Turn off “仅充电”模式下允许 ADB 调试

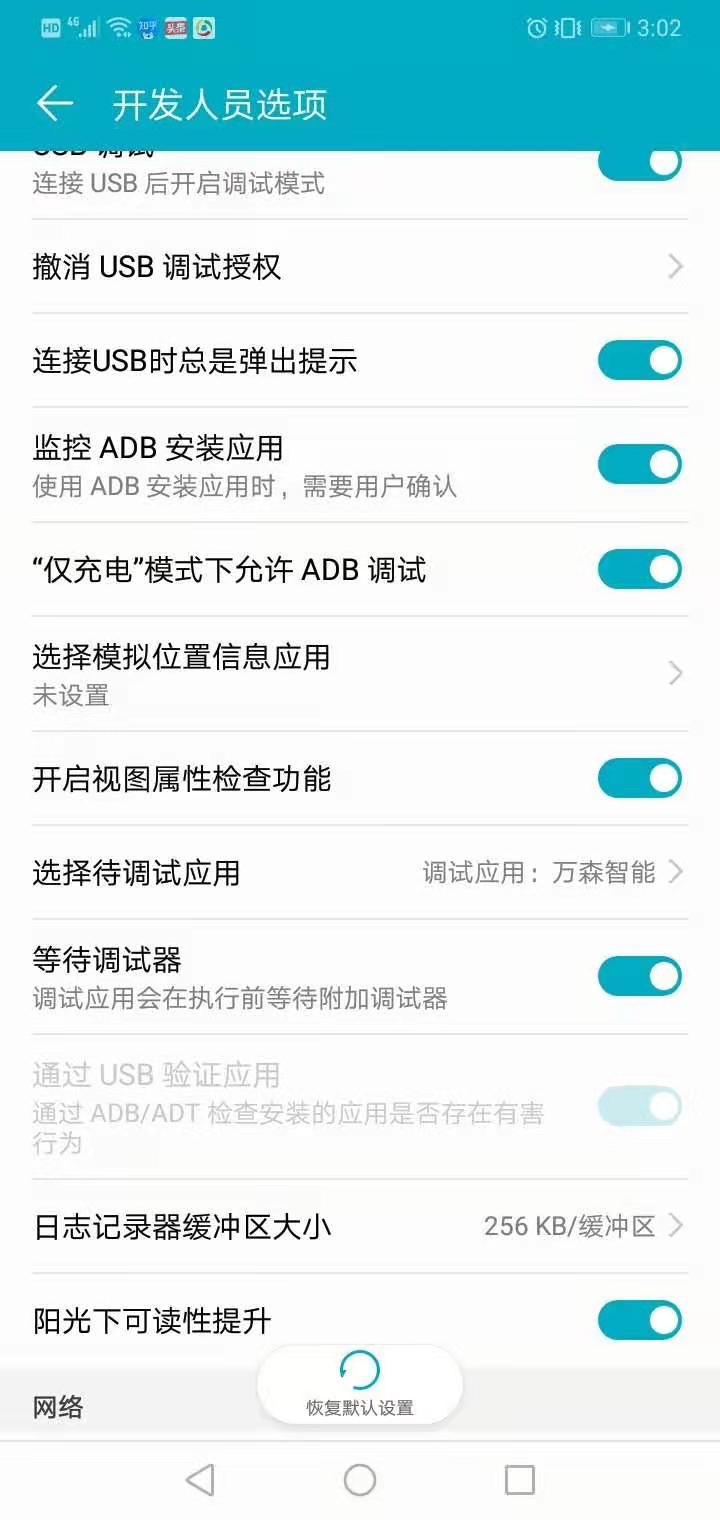(x=640, y=569)
